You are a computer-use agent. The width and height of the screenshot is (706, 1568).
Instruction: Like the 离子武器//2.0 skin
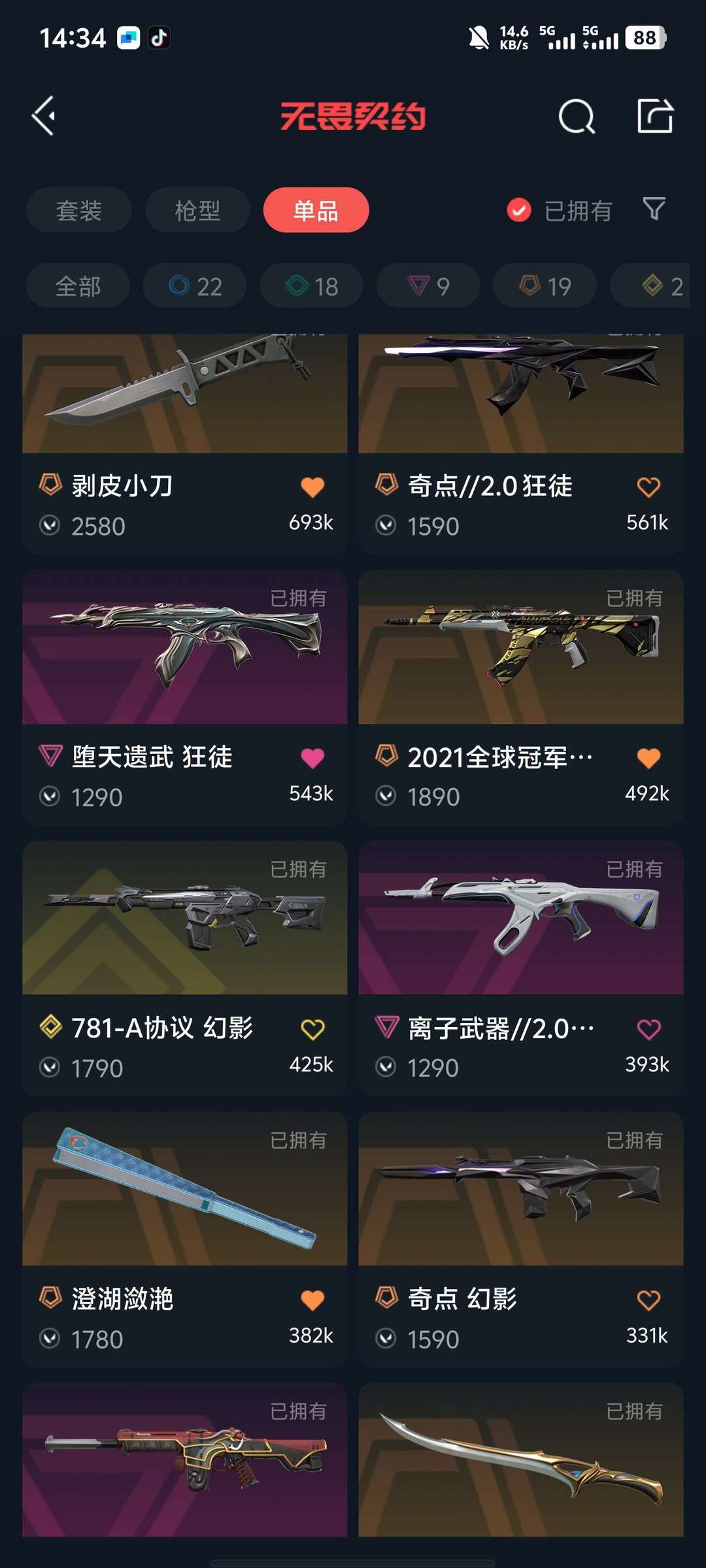[x=648, y=1029]
